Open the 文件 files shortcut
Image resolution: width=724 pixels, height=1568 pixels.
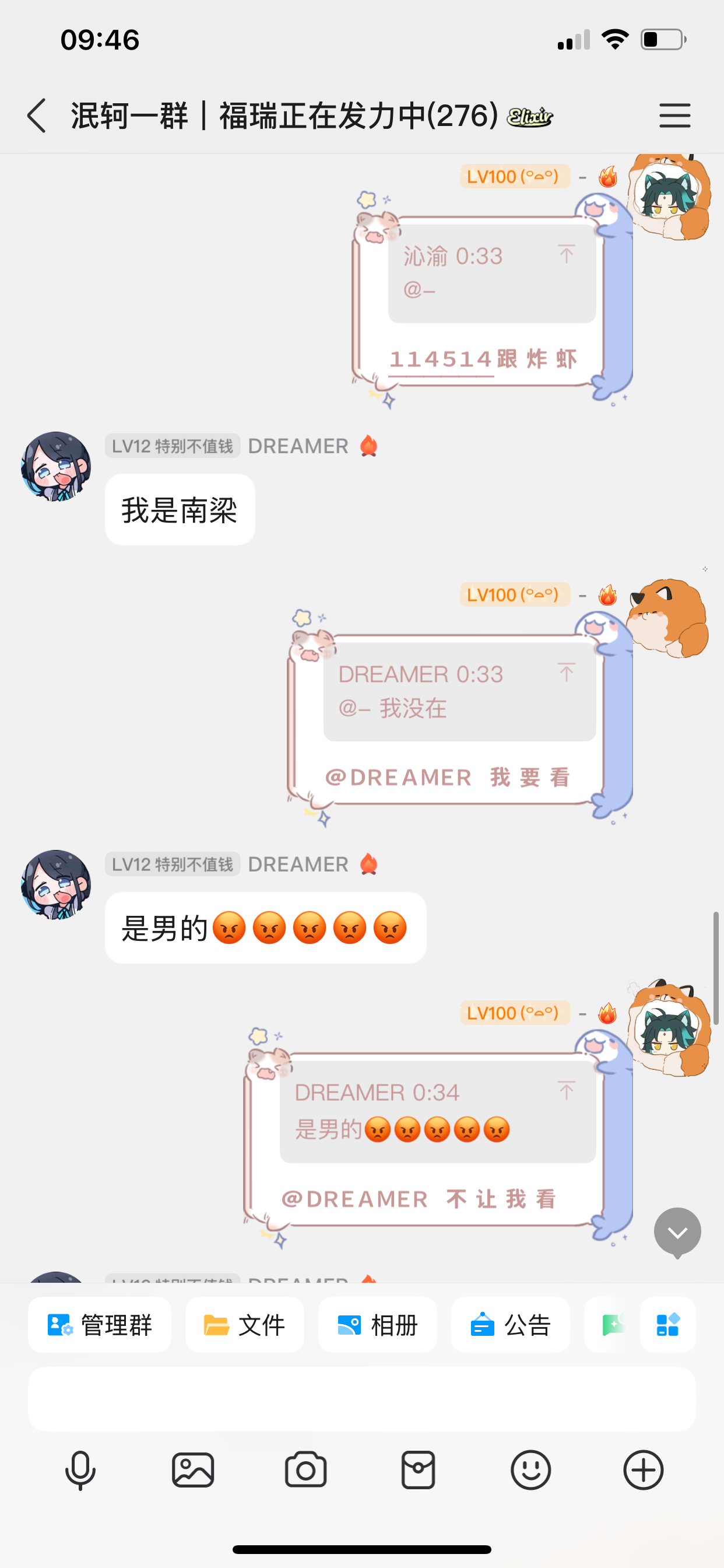pos(245,1325)
